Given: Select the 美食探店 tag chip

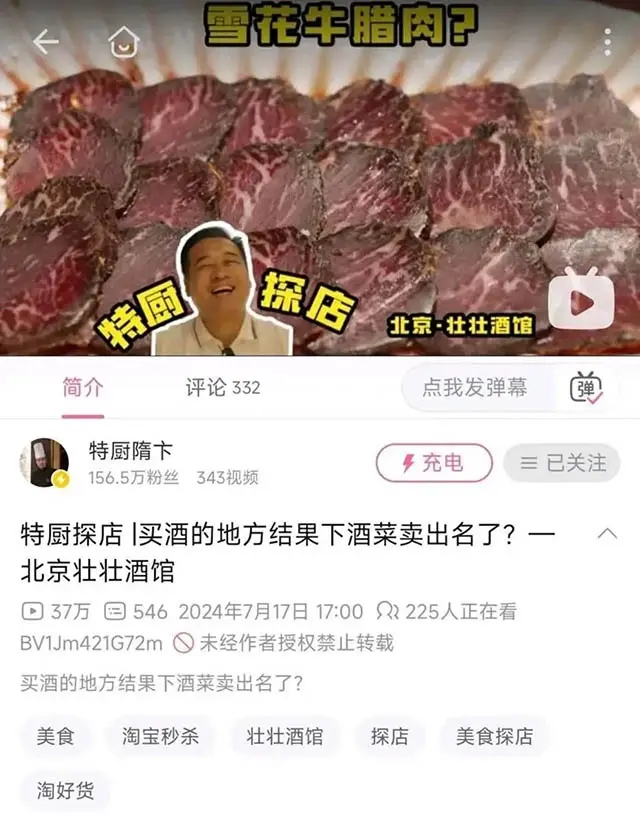Looking at the screenshot, I should (x=494, y=737).
